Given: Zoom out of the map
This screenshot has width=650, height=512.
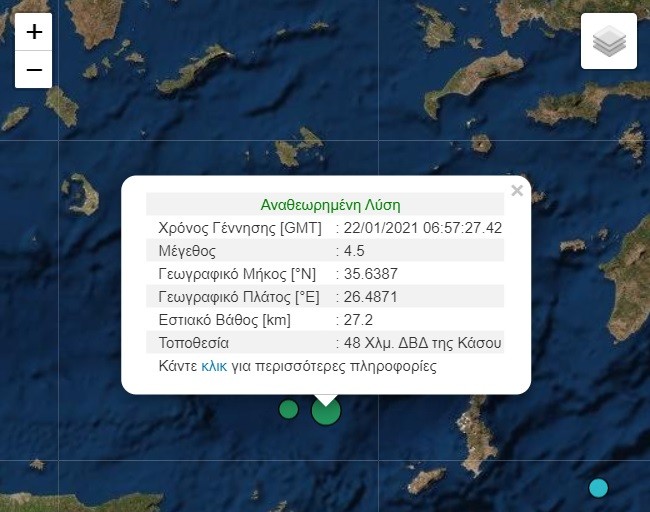Looking at the screenshot, I should coord(34,70).
